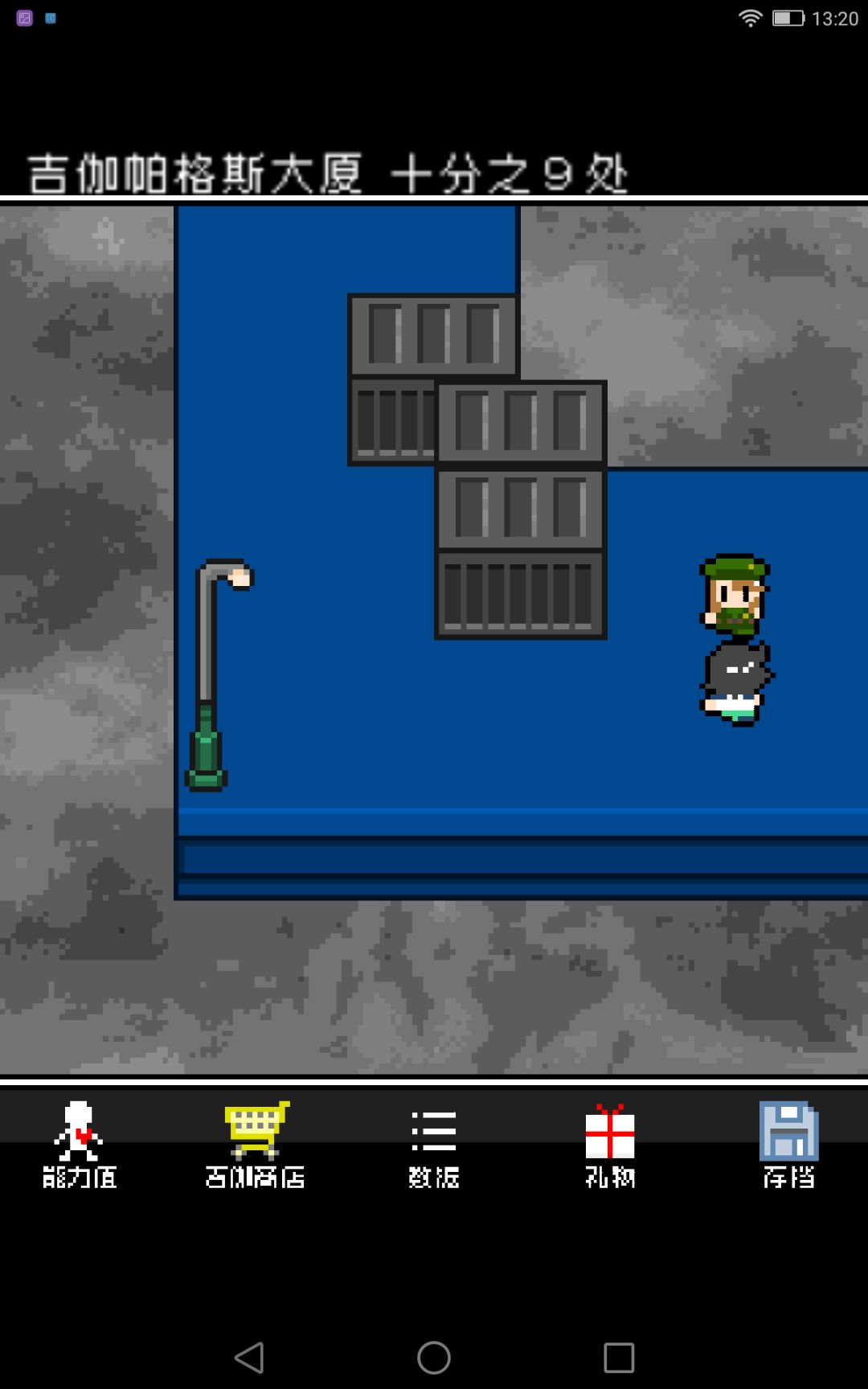868x1389 pixels.
Task: Tap the blue notification icon in status bar
Action: click(52, 17)
